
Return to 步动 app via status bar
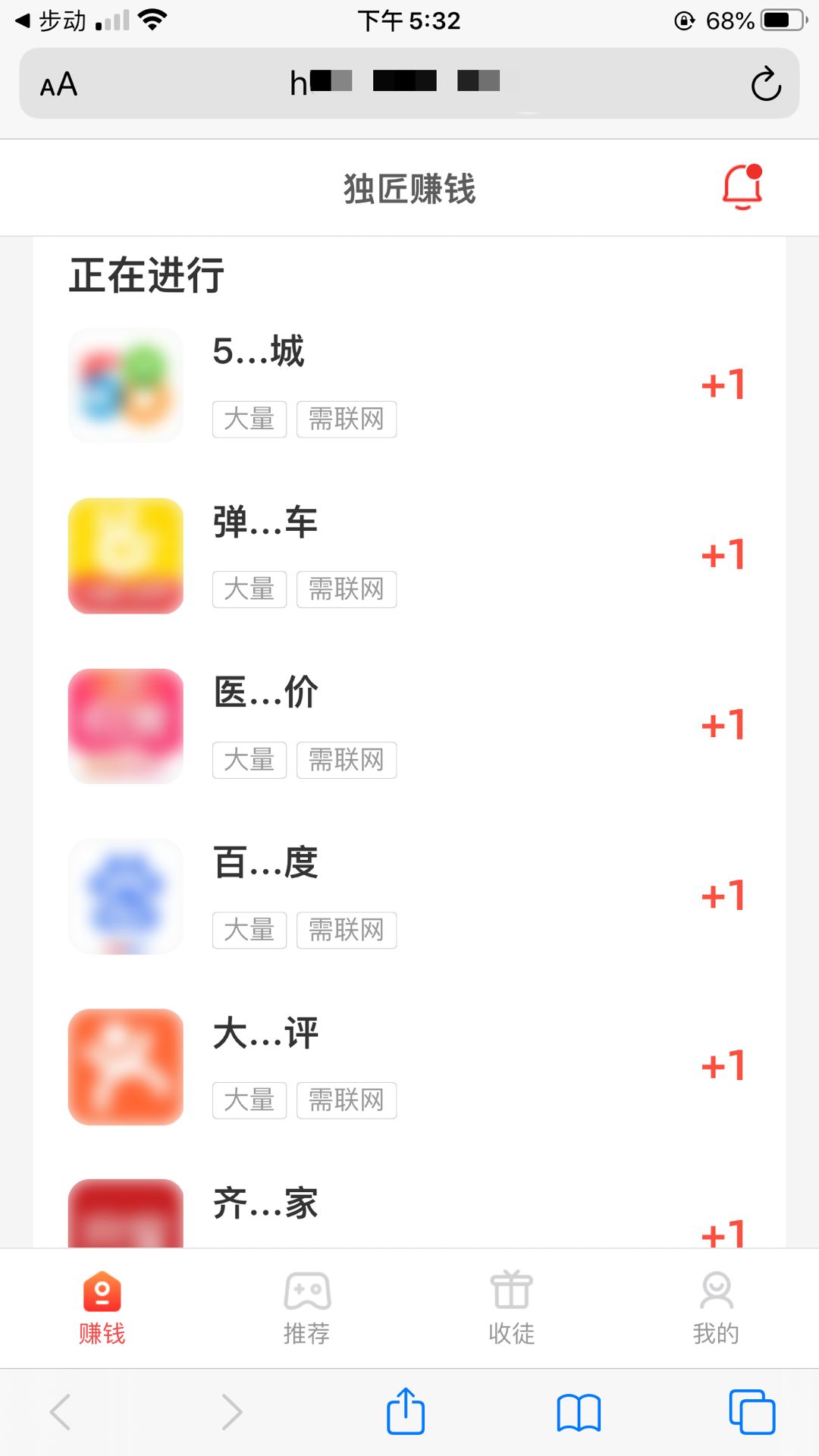tap(50, 20)
